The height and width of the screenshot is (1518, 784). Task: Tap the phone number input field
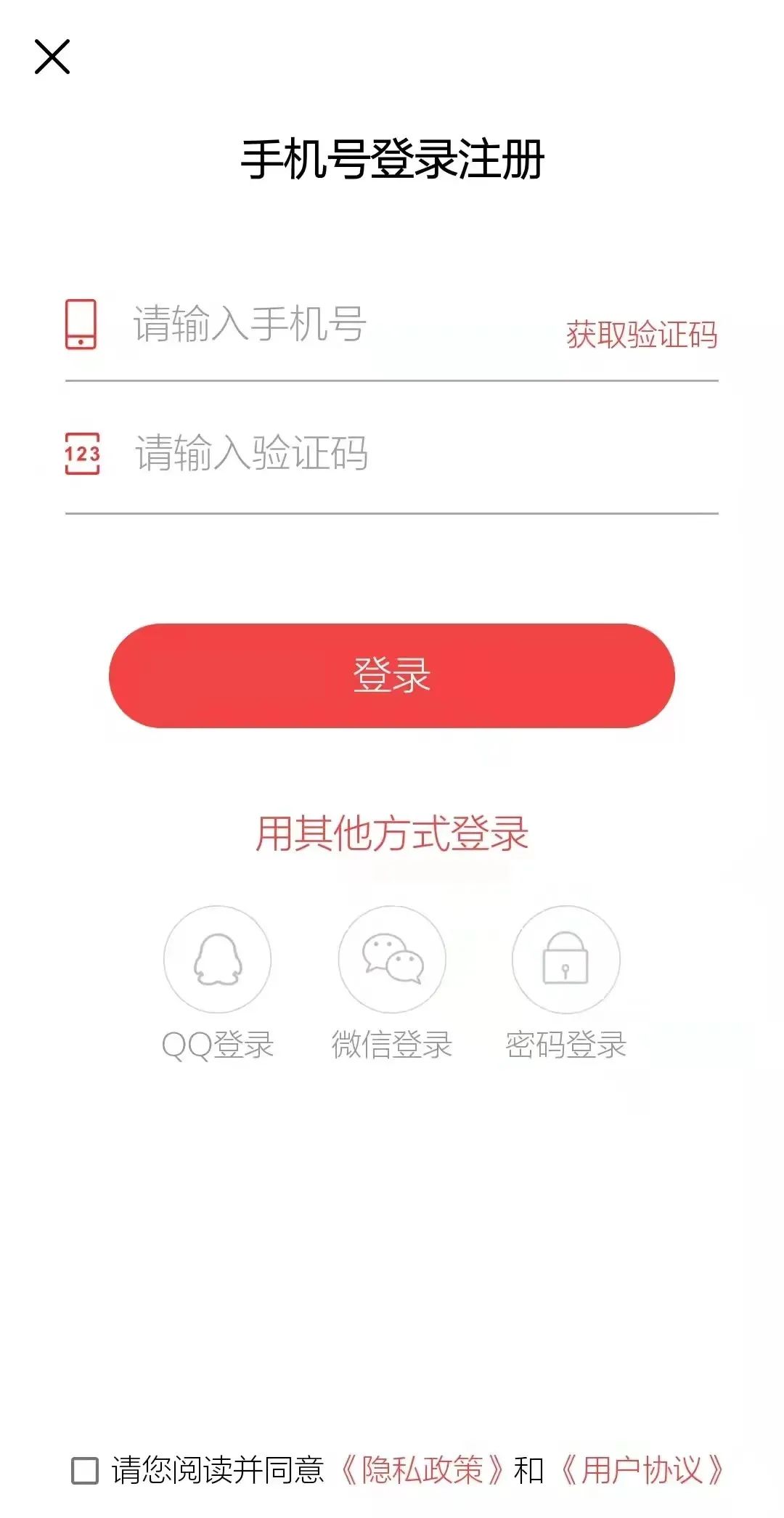point(341,324)
